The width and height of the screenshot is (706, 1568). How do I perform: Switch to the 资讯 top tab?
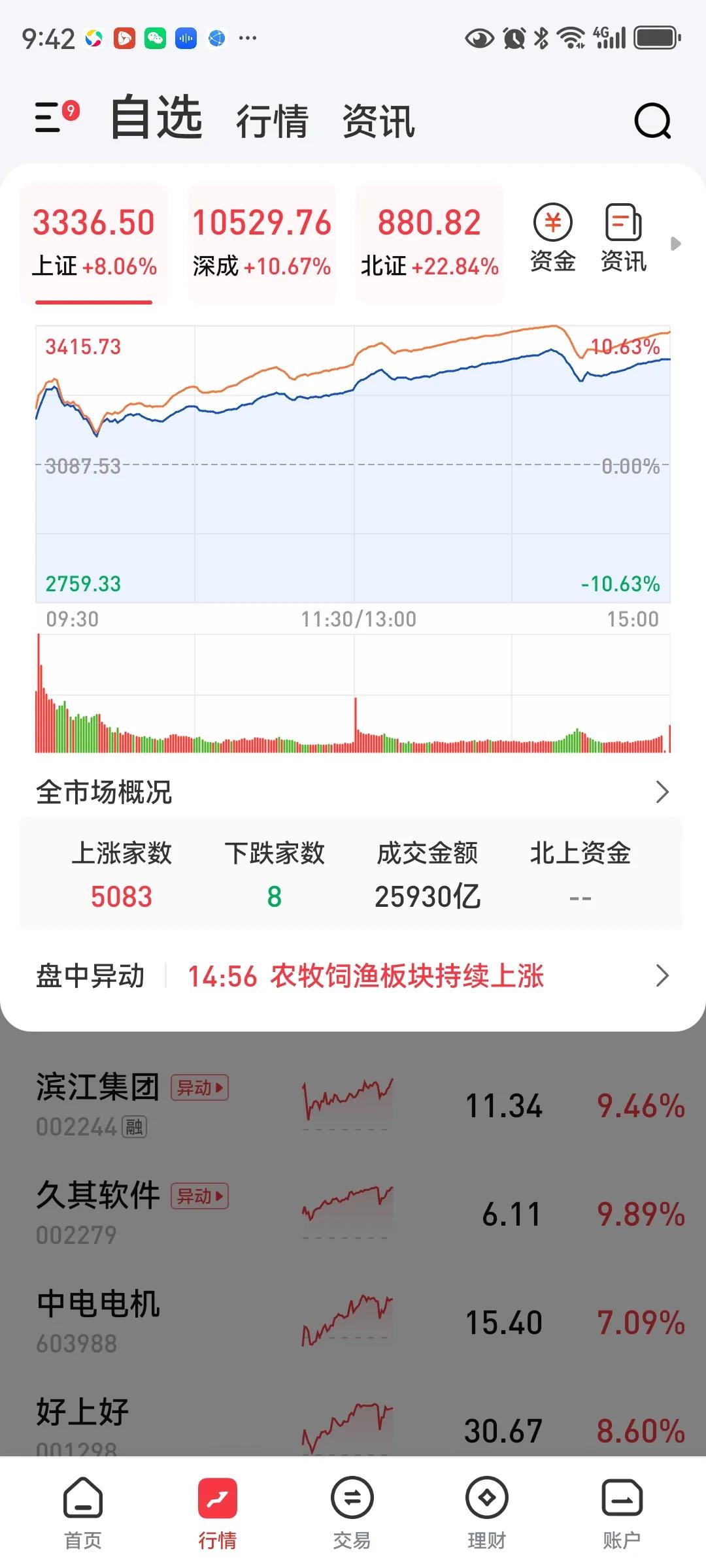pos(378,121)
